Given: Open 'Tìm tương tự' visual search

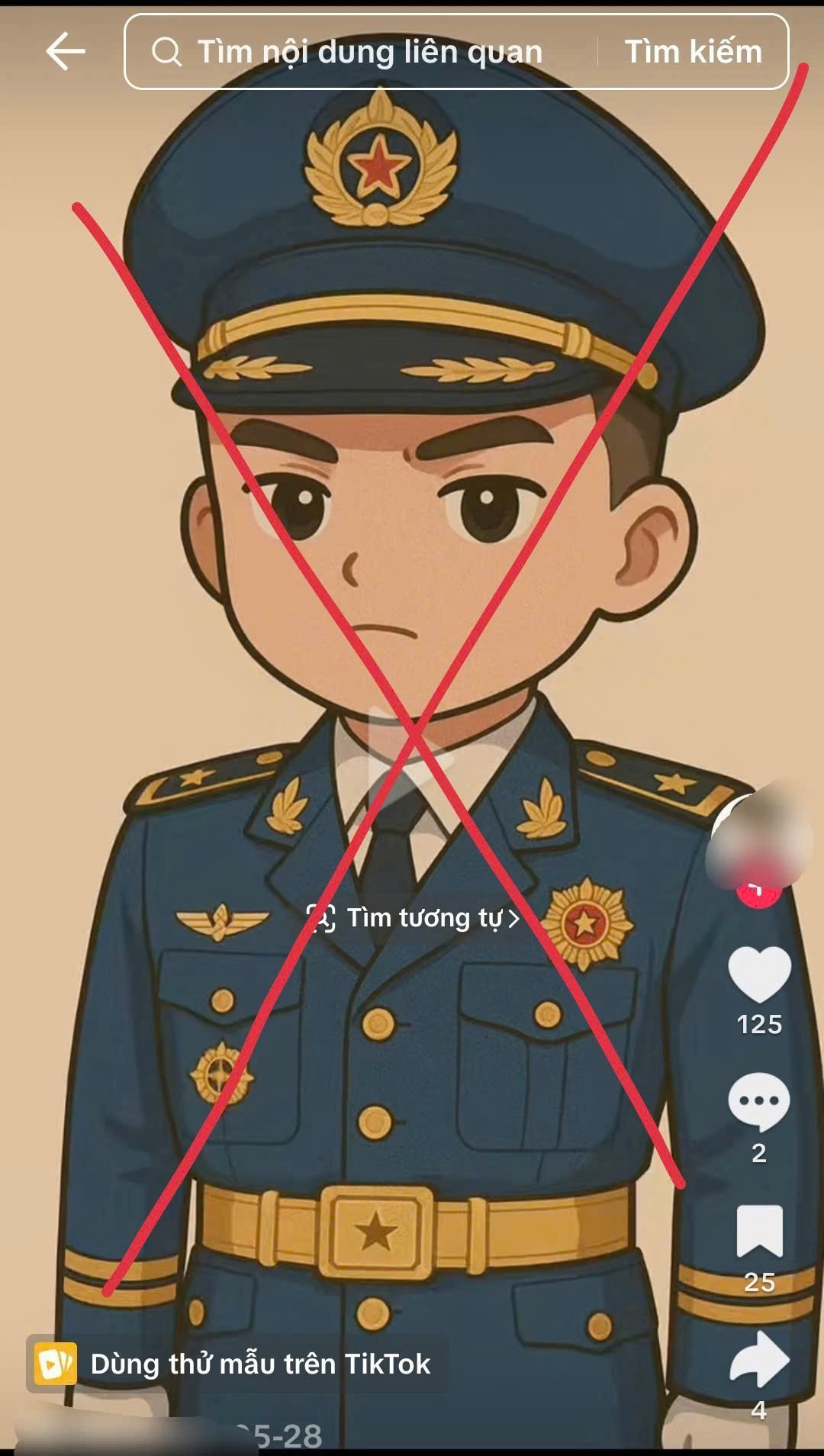Looking at the screenshot, I should click(x=413, y=918).
